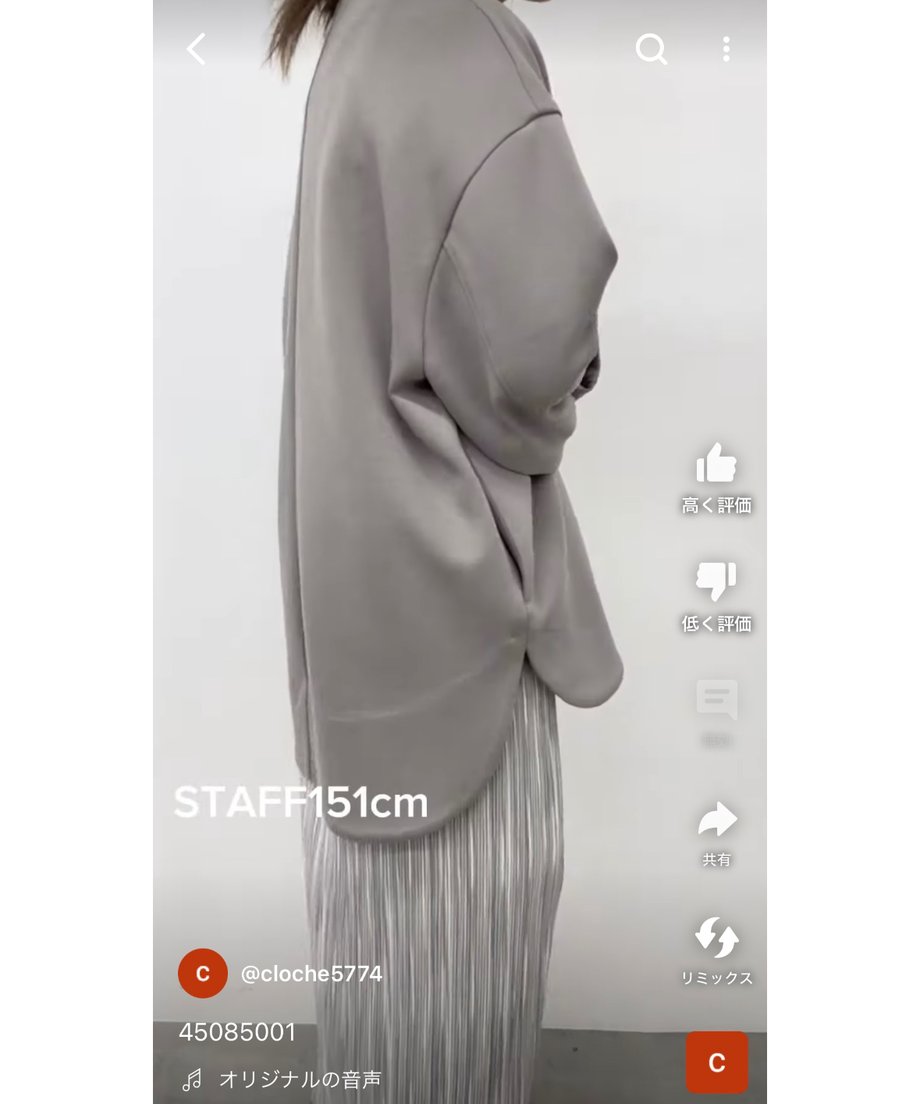Open the @cloche5774 channel
Screen dimensions: 920x1104
311,973
